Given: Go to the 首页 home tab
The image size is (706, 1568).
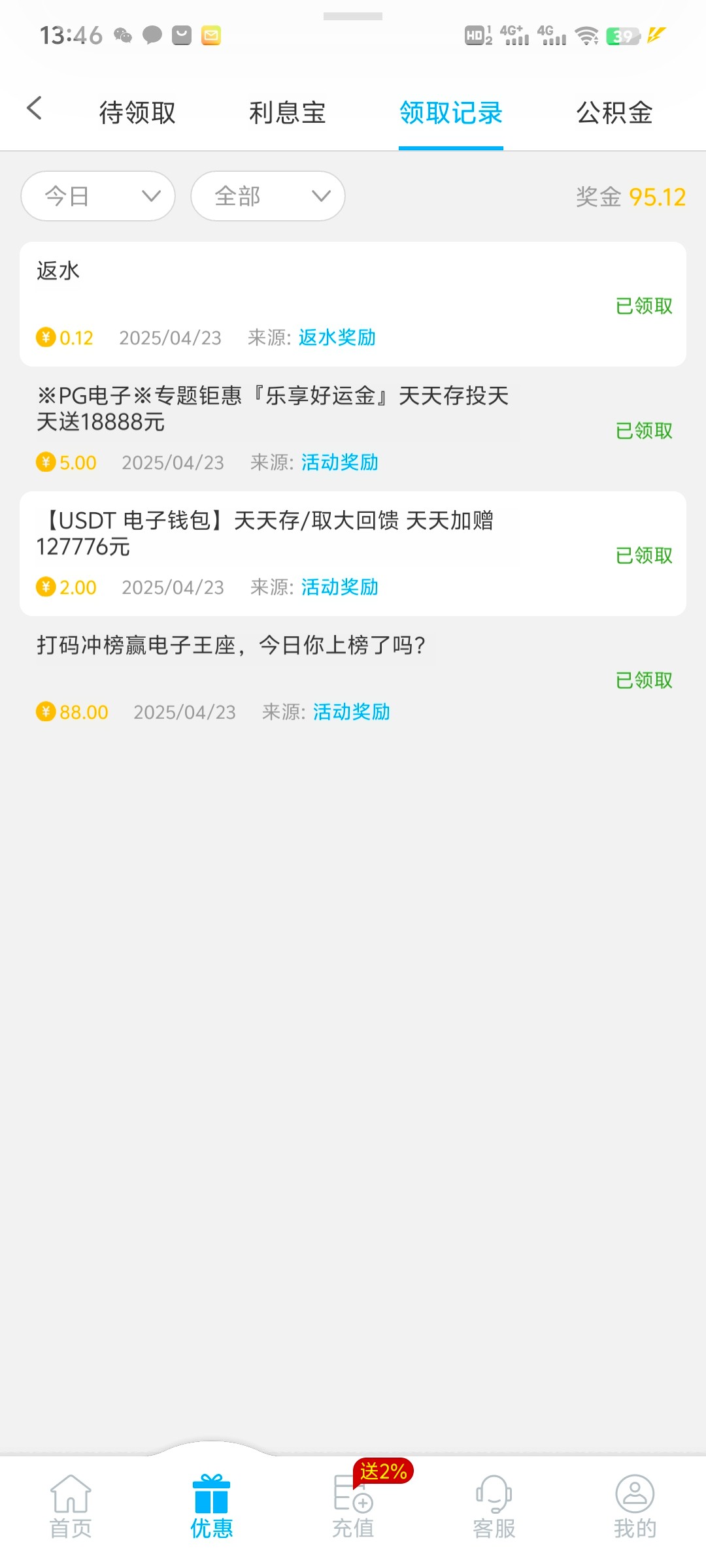Looking at the screenshot, I should [x=71, y=1507].
